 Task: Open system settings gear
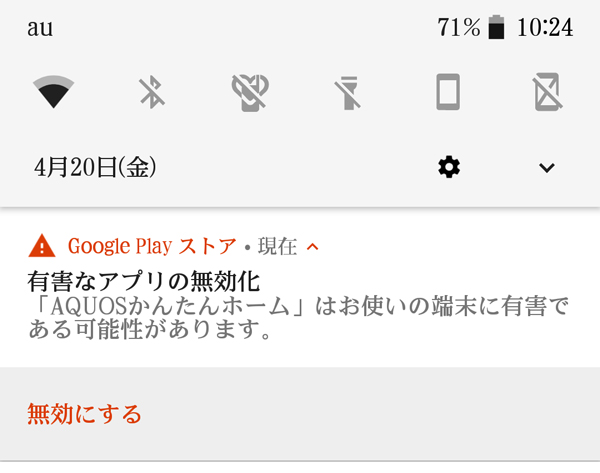coord(449,167)
